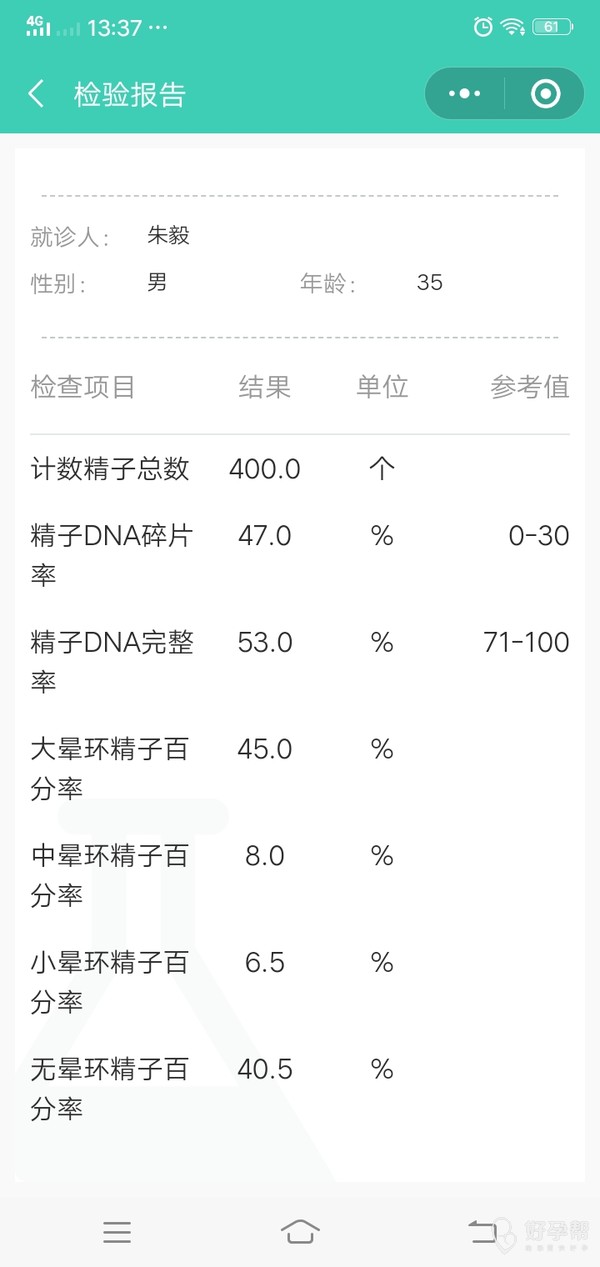
Task: Tap the system back button
Action: pyautogui.click(x=483, y=1232)
